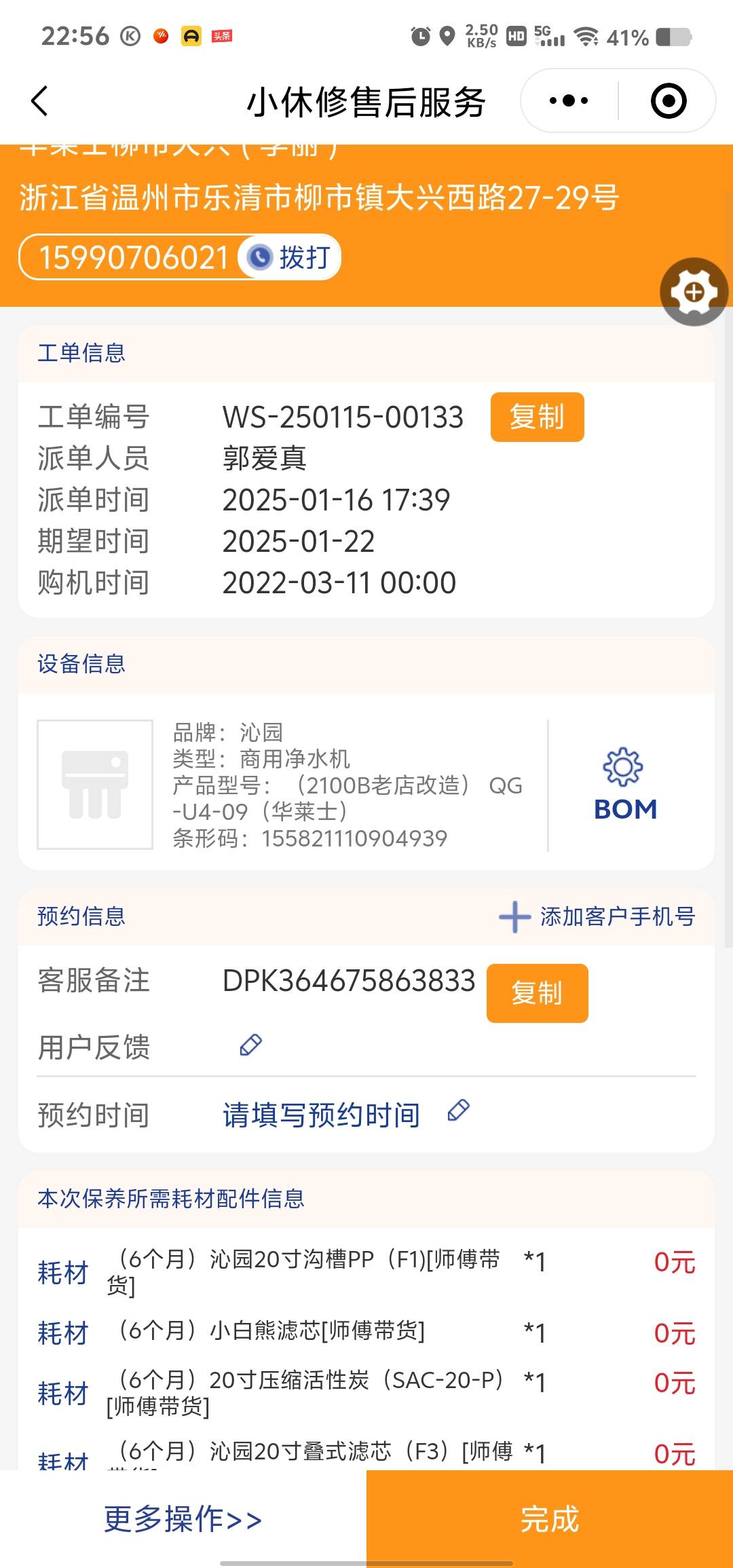Tap the floating gear plus button
Image resolution: width=733 pixels, height=1568 pixels.
(694, 292)
